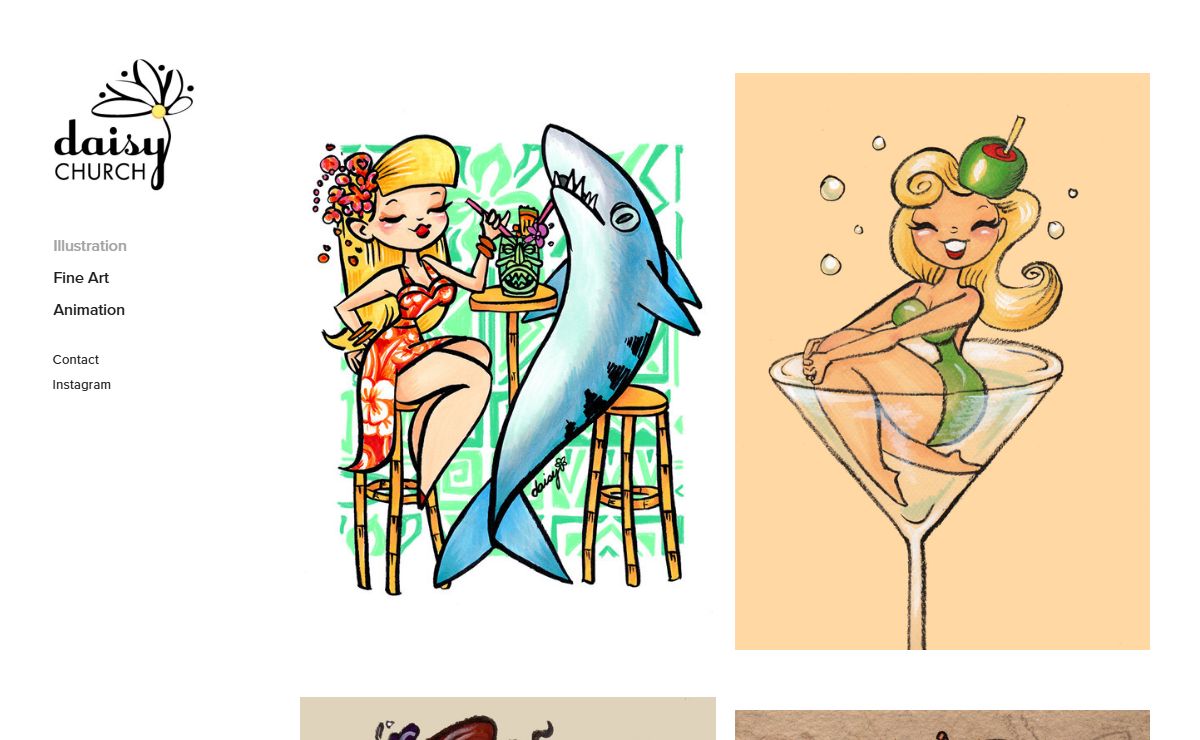Open the martini glass girl illustration
1200x740 pixels.
point(942,362)
